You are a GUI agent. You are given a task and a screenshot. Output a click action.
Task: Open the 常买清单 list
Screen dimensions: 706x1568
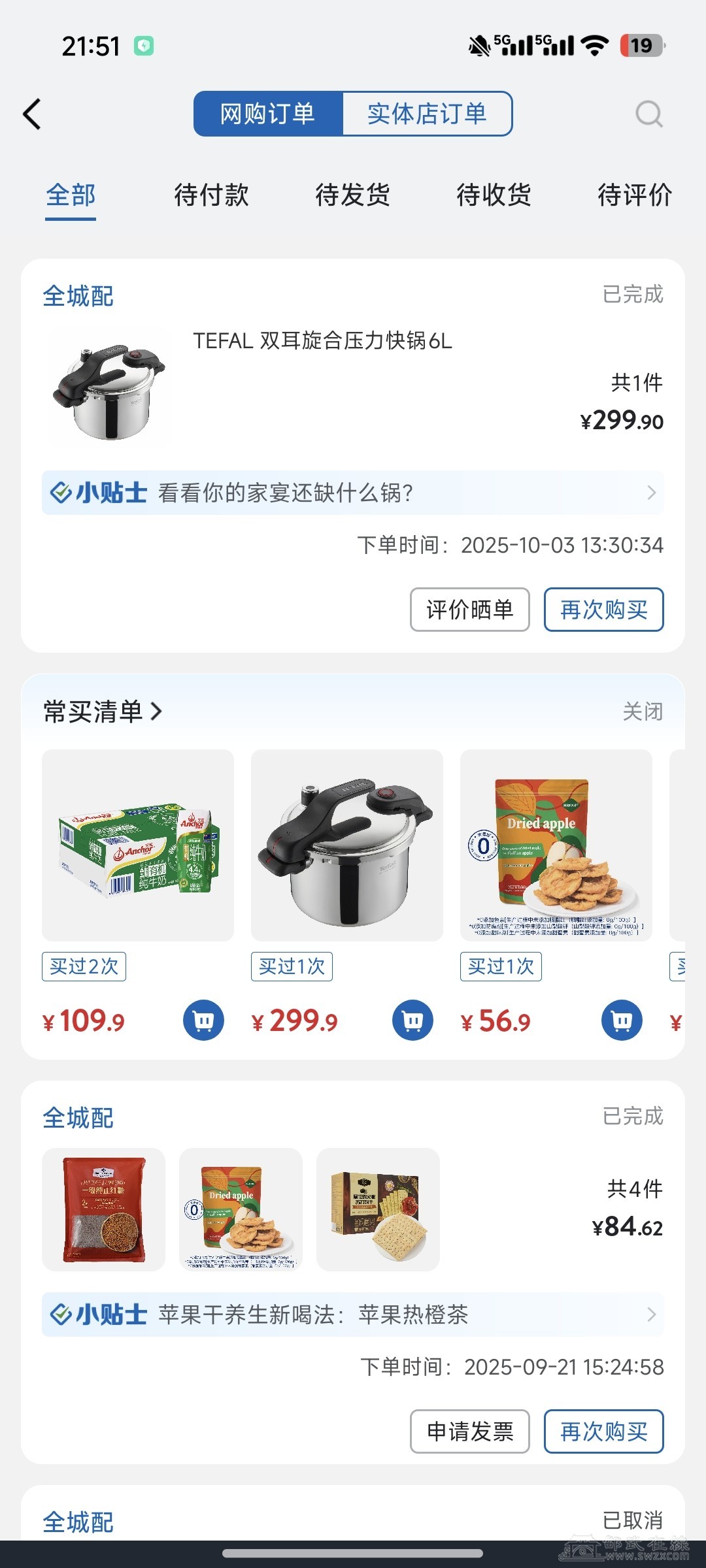(103, 711)
